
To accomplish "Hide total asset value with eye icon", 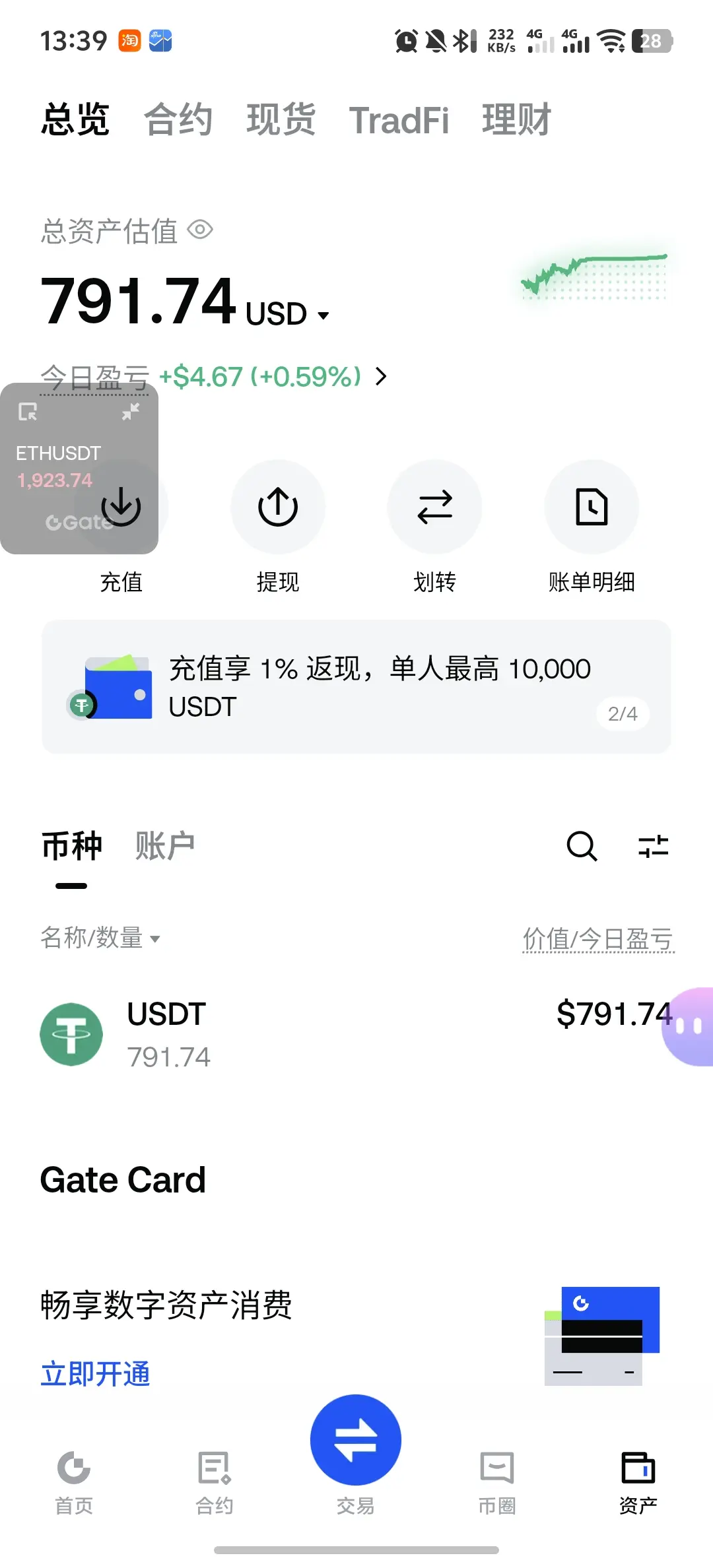I will (x=200, y=230).
